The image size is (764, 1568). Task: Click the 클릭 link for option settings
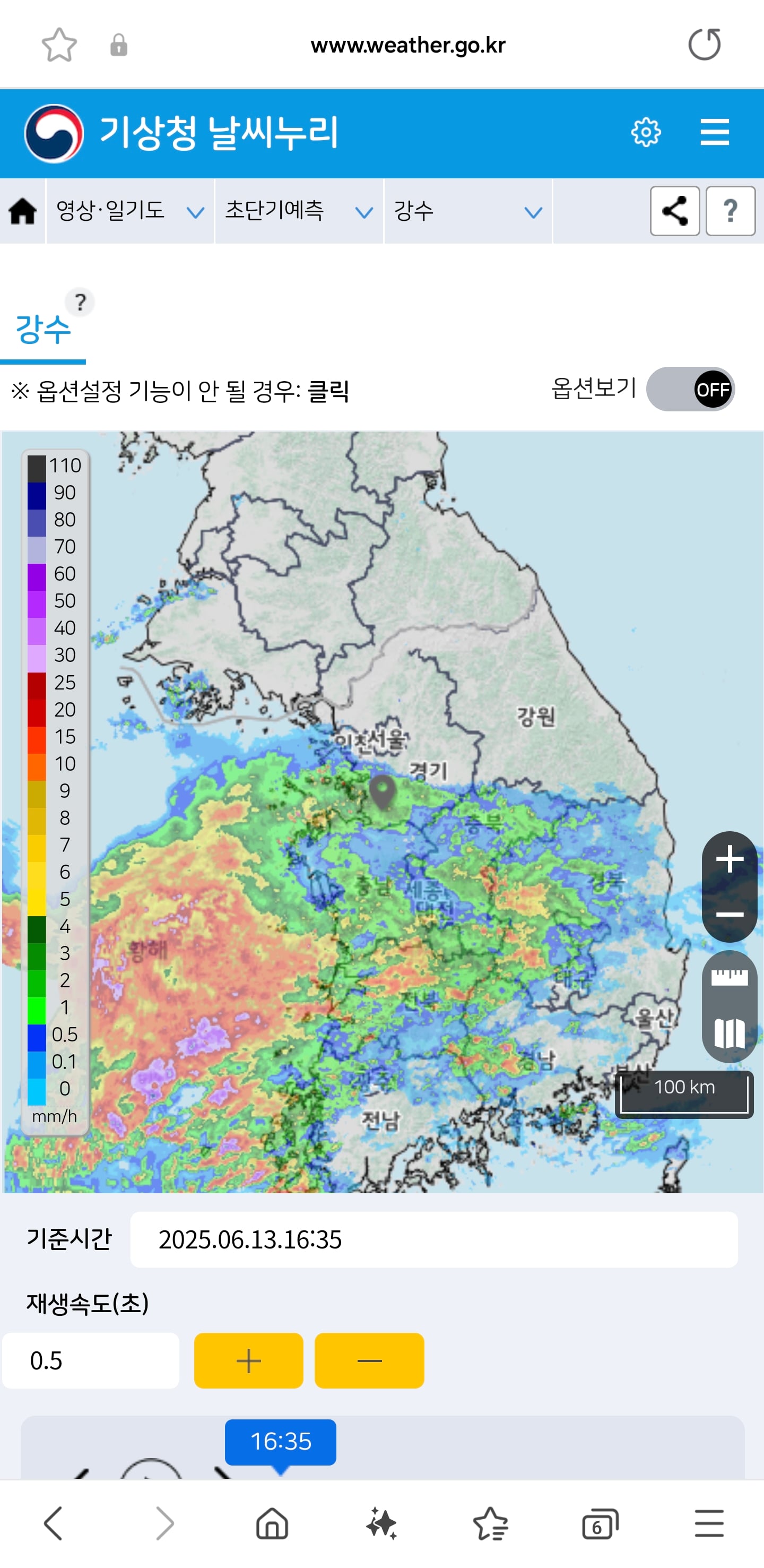pyautogui.click(x=328, y=391)
